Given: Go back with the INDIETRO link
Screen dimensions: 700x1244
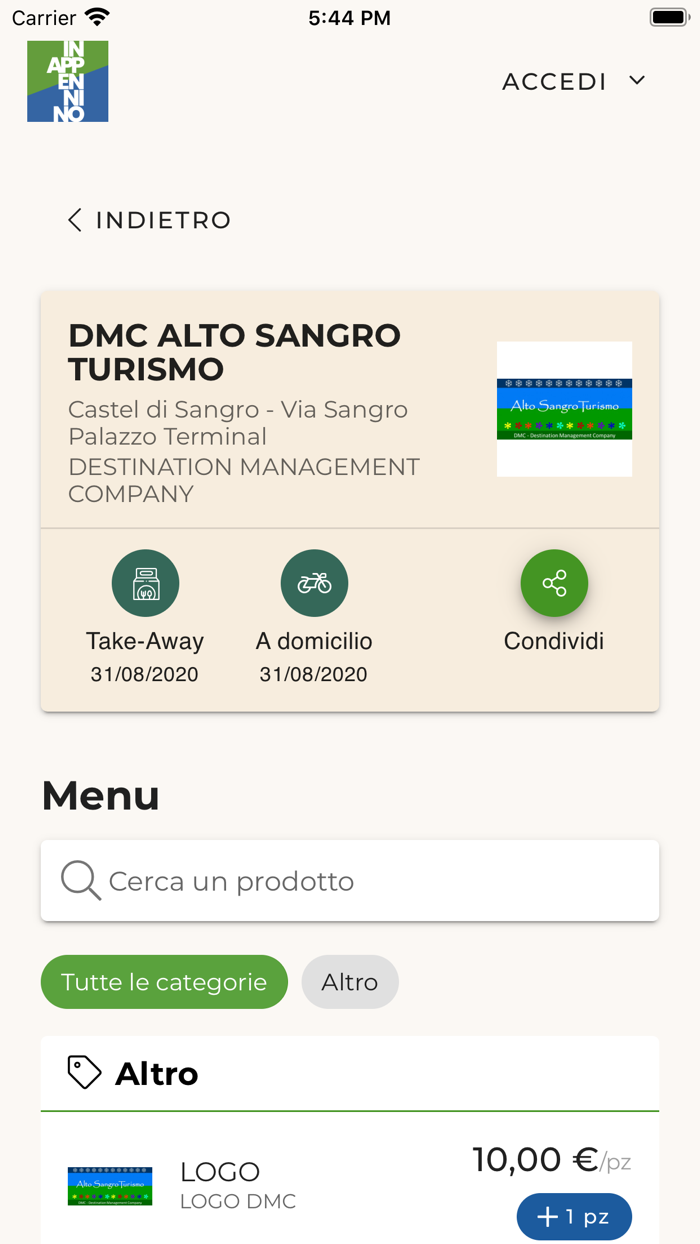Looking at the screenshot, I should pyautogui.click(x=149, y=220).
